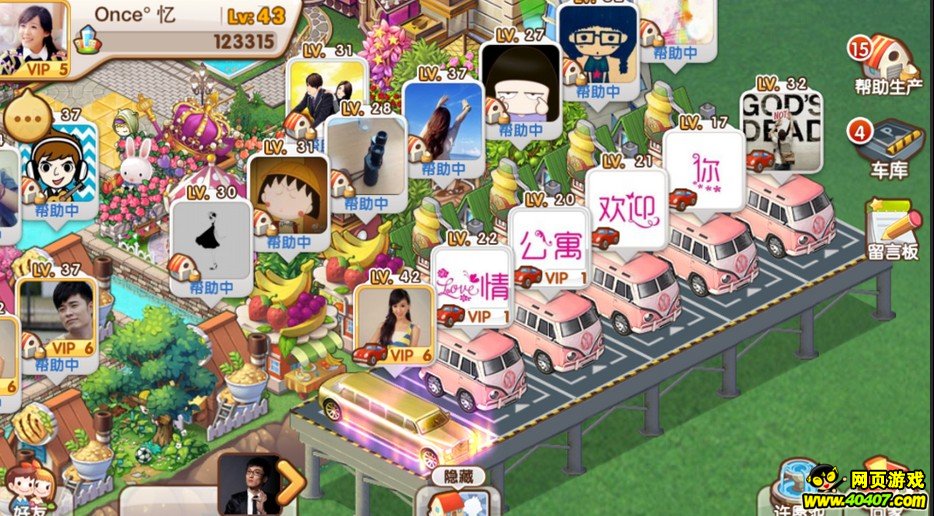Open the player avatar Once° 忆
This screenshot has width=934, height=516.
point(33,36)
